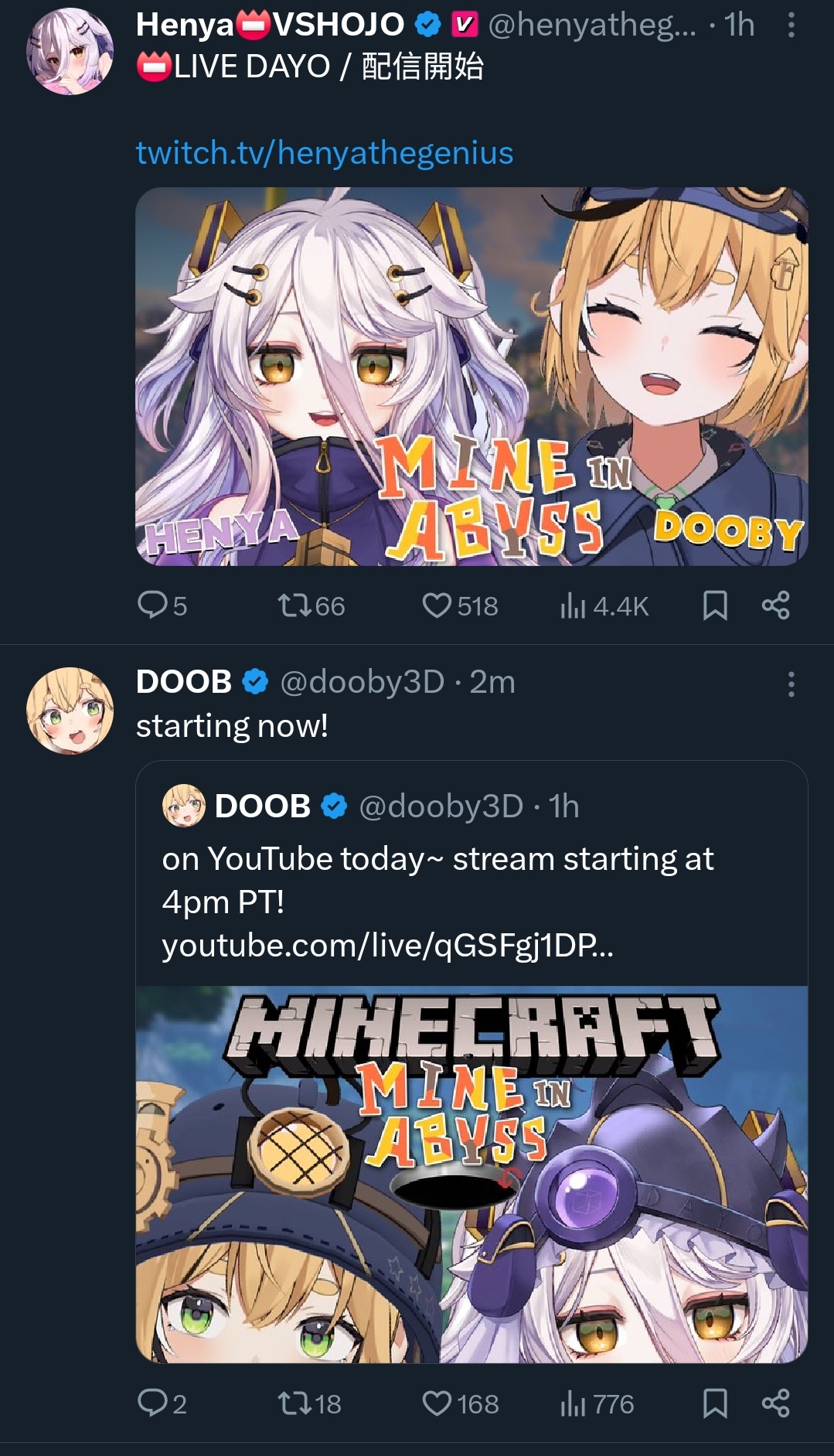Bookmark DOOB's starting now post
834x1456 pixels.
click(715, 1403)
